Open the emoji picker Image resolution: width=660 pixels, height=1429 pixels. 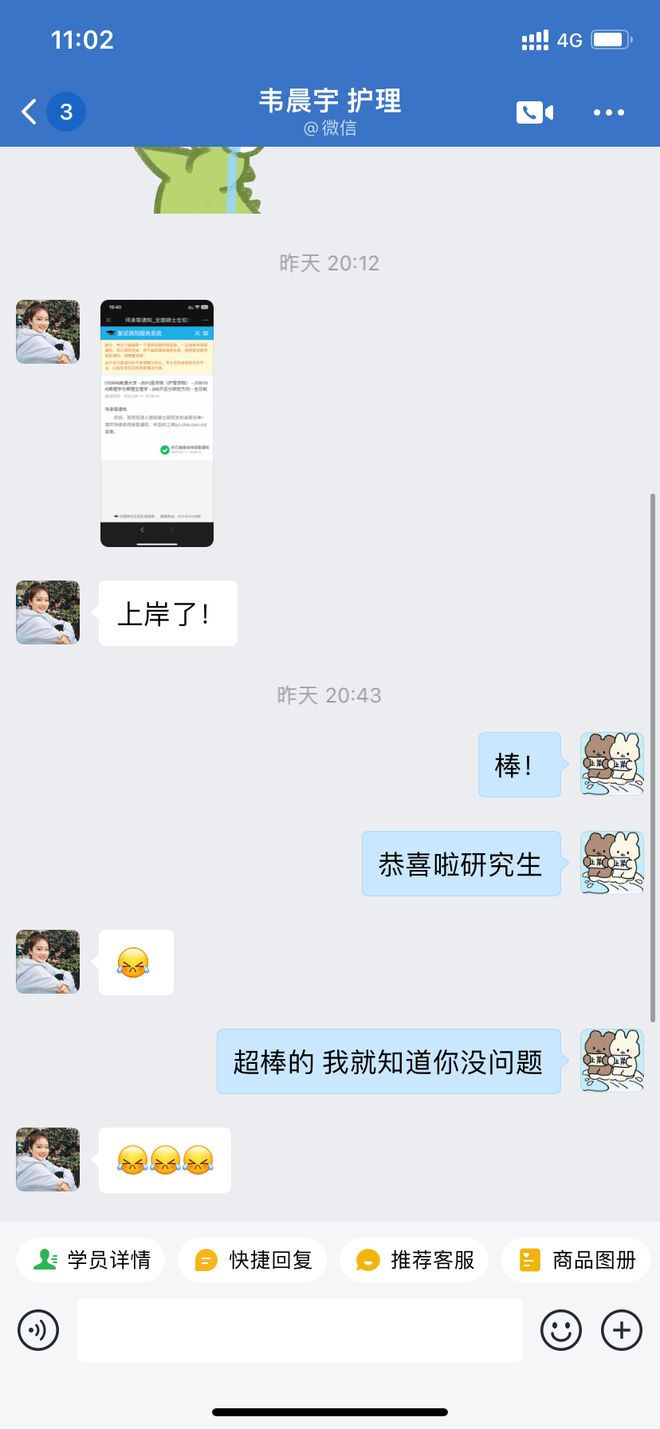[561, 1330]
